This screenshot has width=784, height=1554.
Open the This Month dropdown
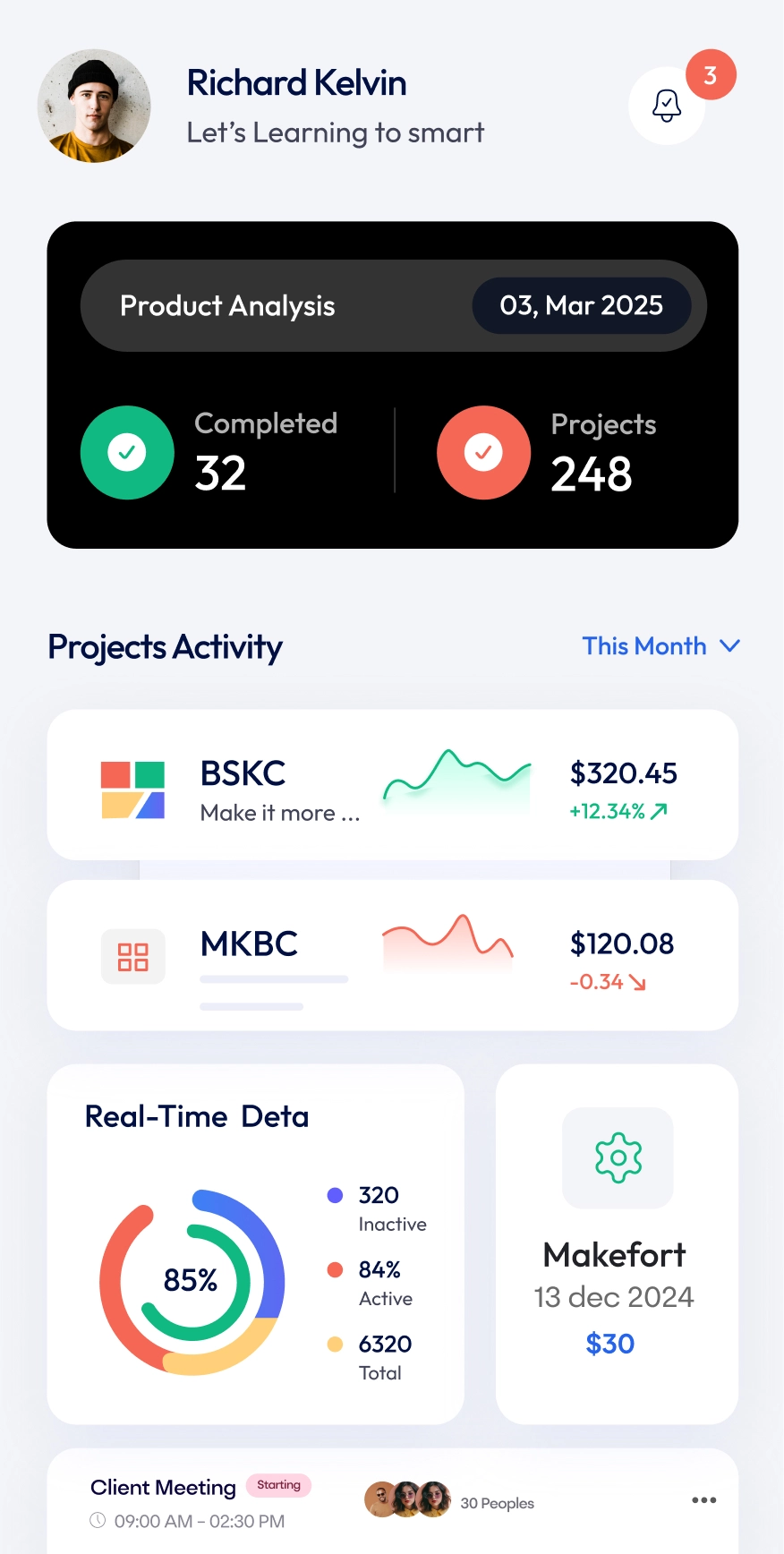[x=643, y=646]
